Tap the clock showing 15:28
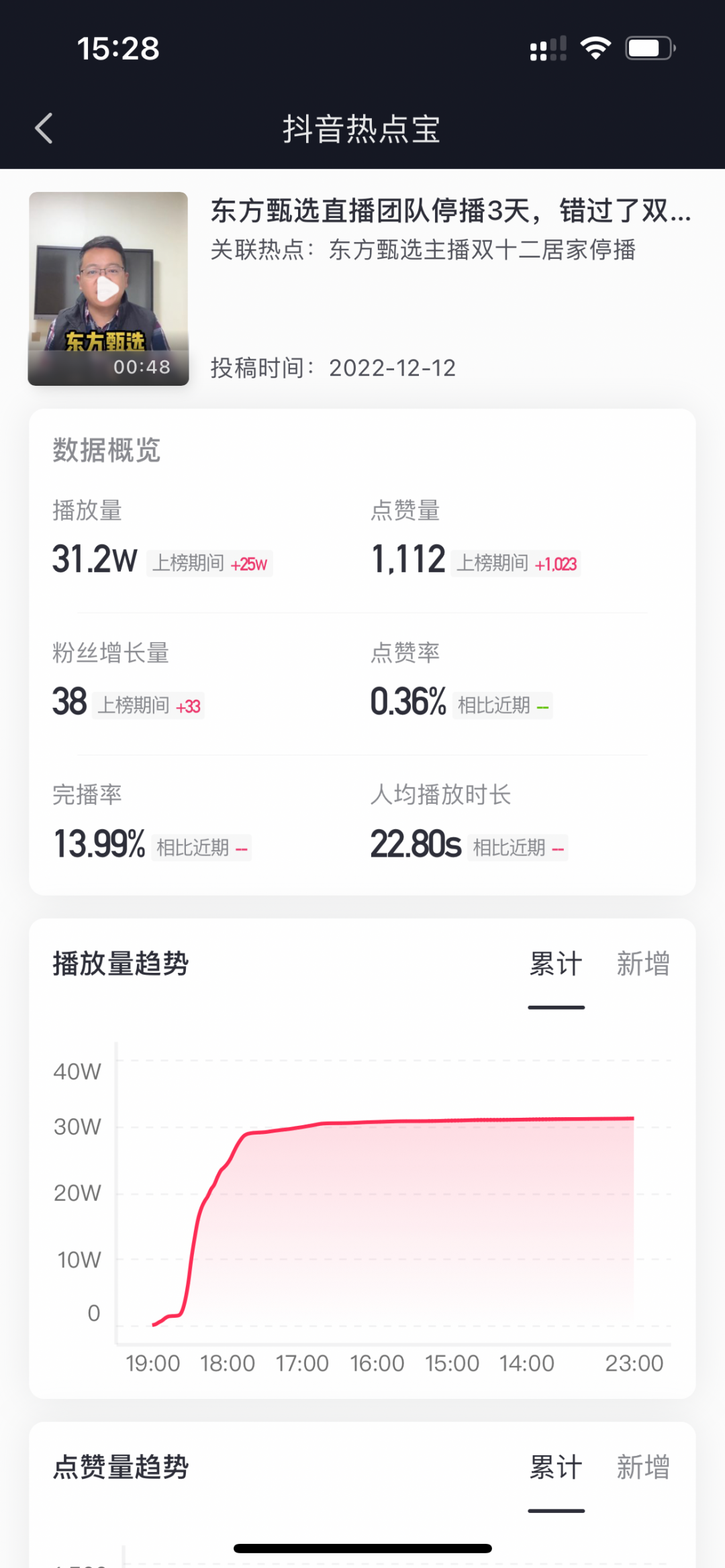The image size is (725, 1568). click(118, 47)
